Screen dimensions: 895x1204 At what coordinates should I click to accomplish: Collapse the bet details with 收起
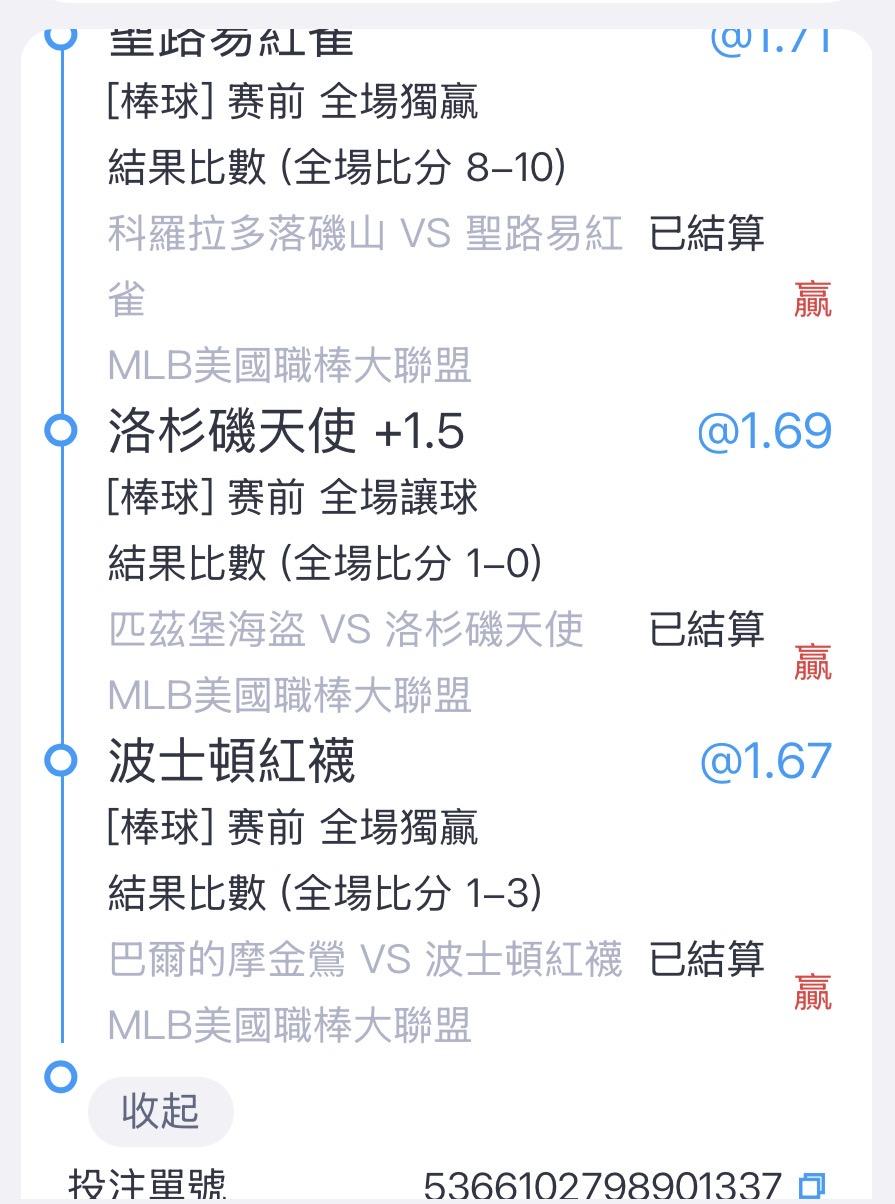(x=161, y=1111)
